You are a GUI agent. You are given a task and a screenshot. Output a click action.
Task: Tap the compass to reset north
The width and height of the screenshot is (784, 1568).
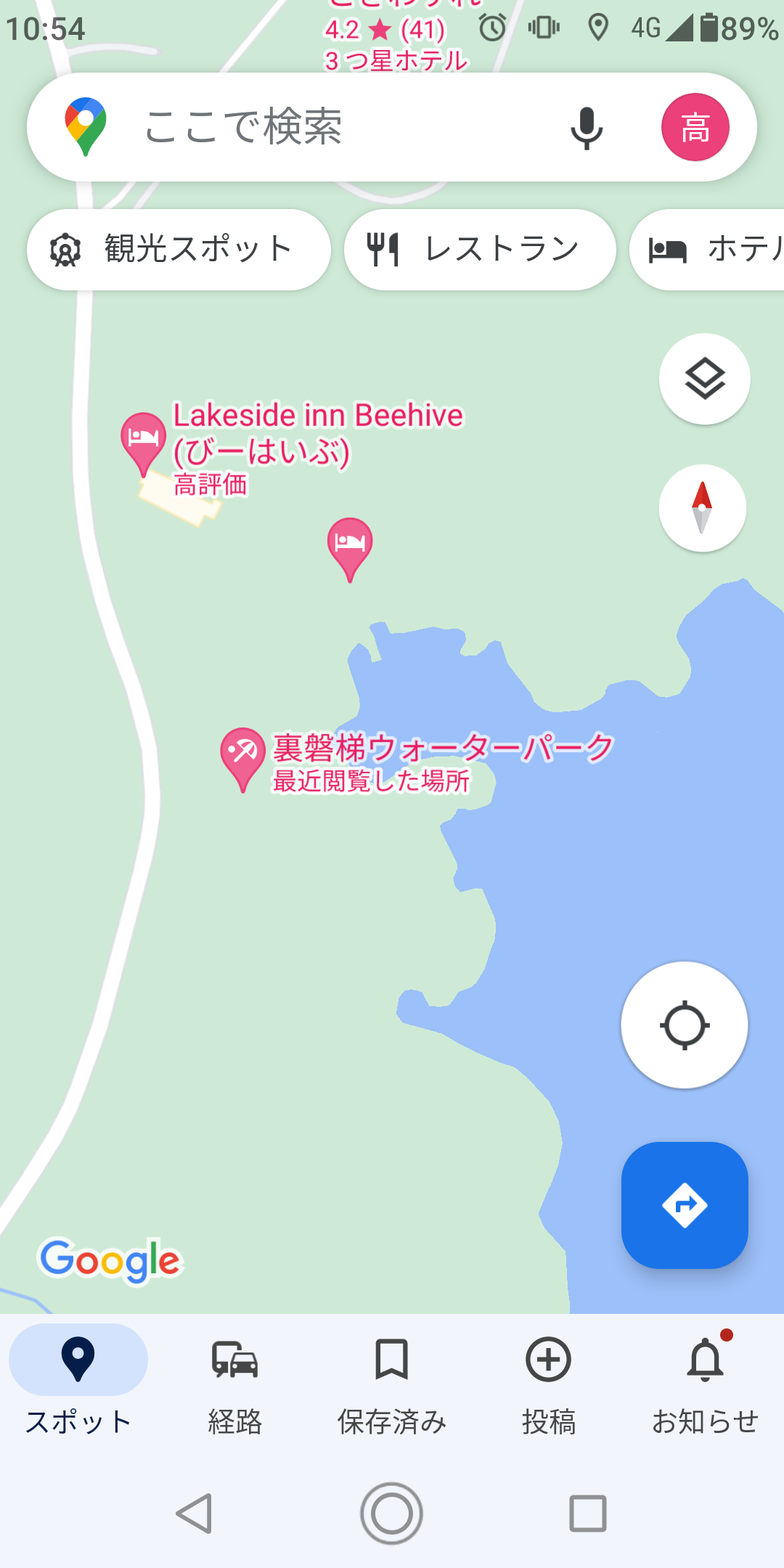(x=702, y=508)
